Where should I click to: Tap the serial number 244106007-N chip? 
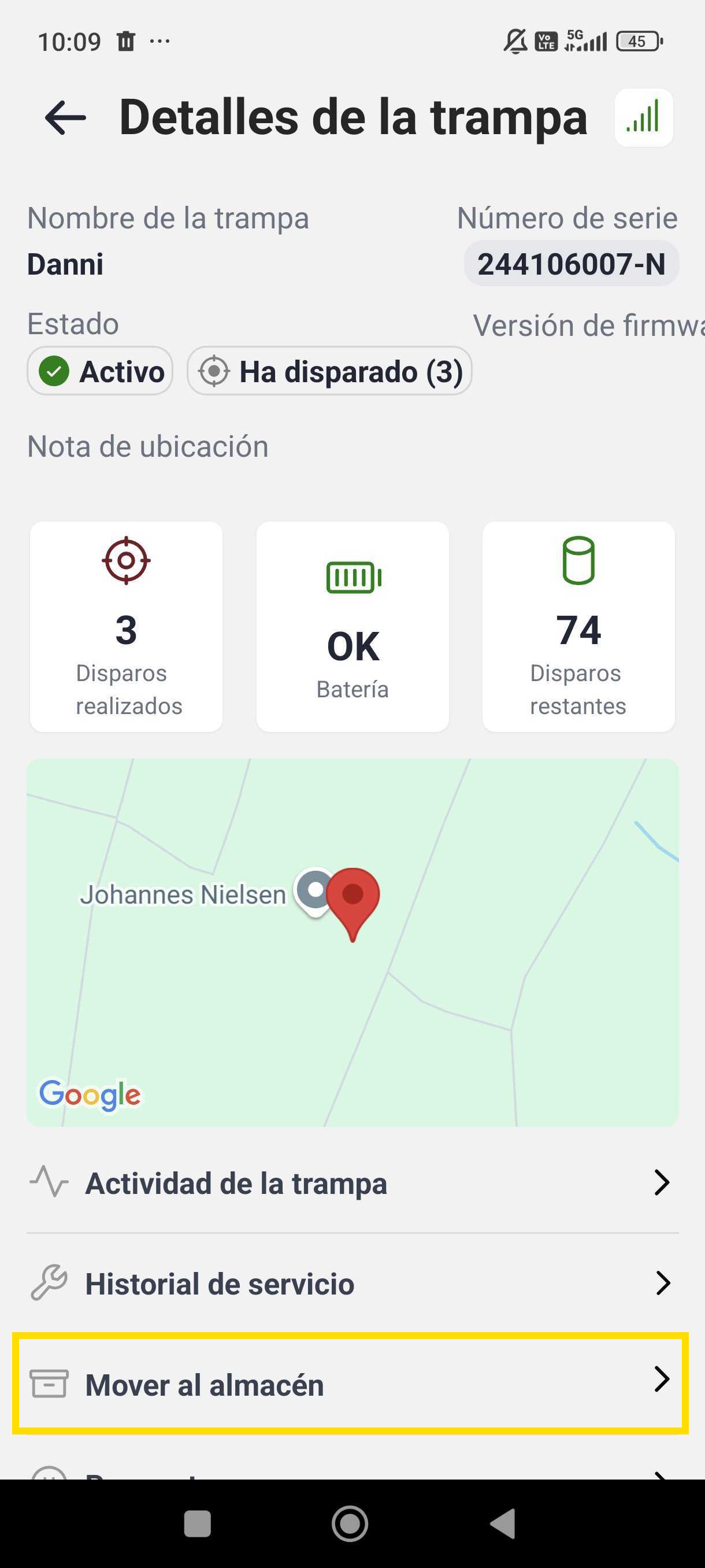point(571,264)
